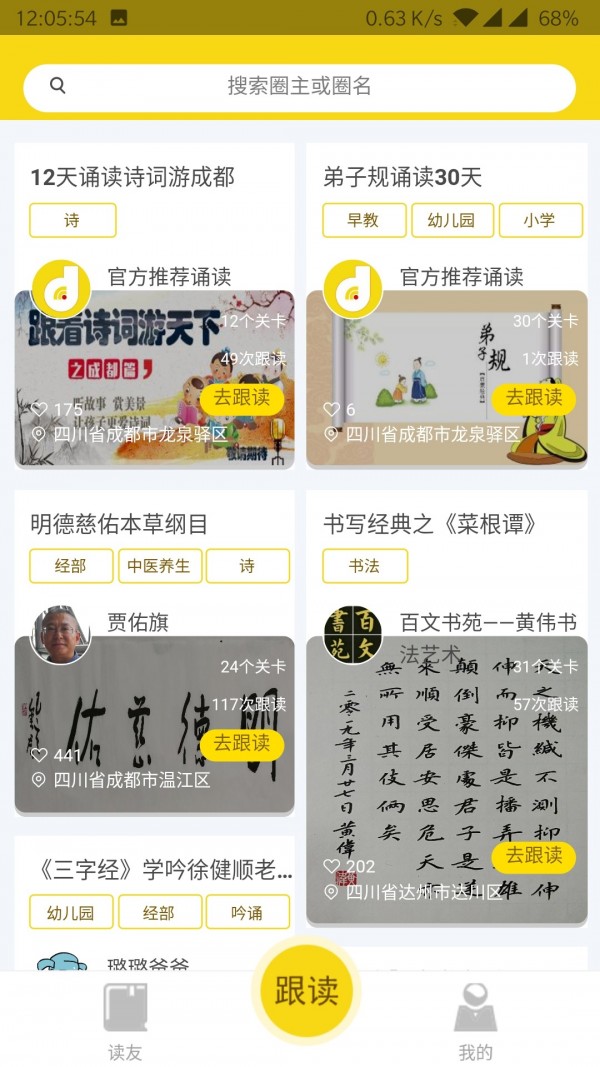Tap the center 跟读 button

(x=306, y=991)
